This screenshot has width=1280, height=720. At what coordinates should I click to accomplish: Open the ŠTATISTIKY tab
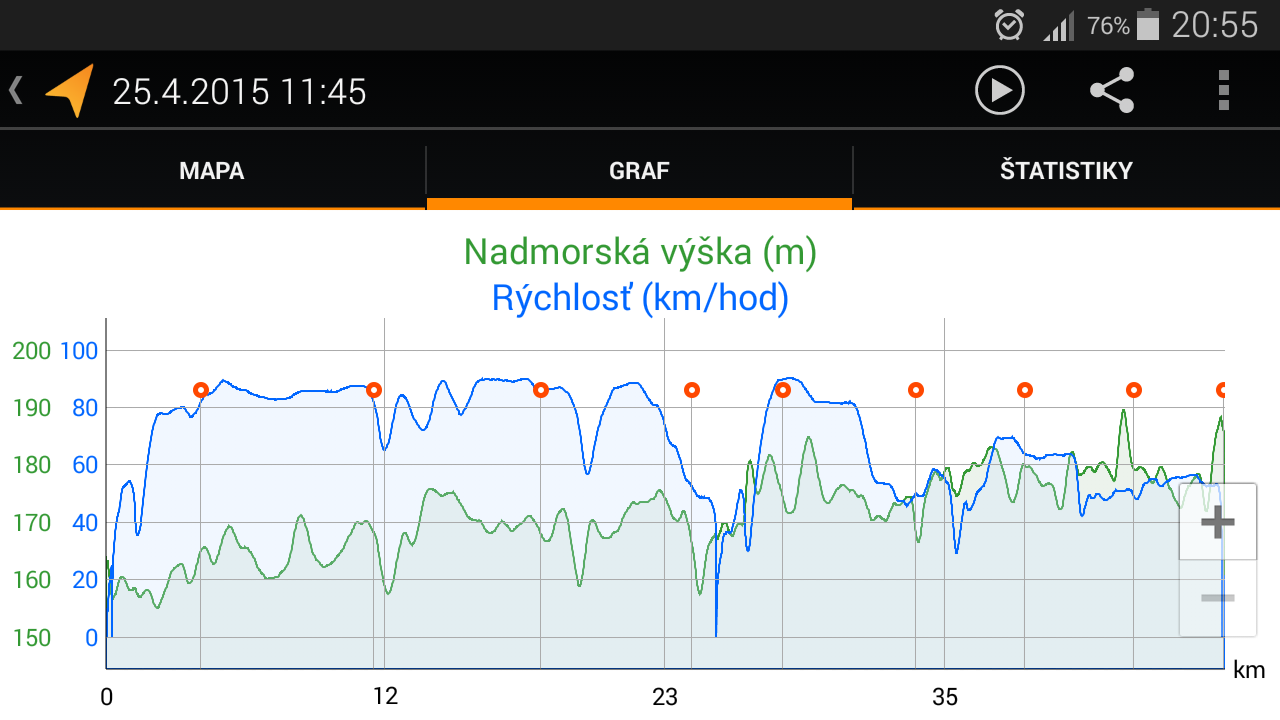point(1066,170)
